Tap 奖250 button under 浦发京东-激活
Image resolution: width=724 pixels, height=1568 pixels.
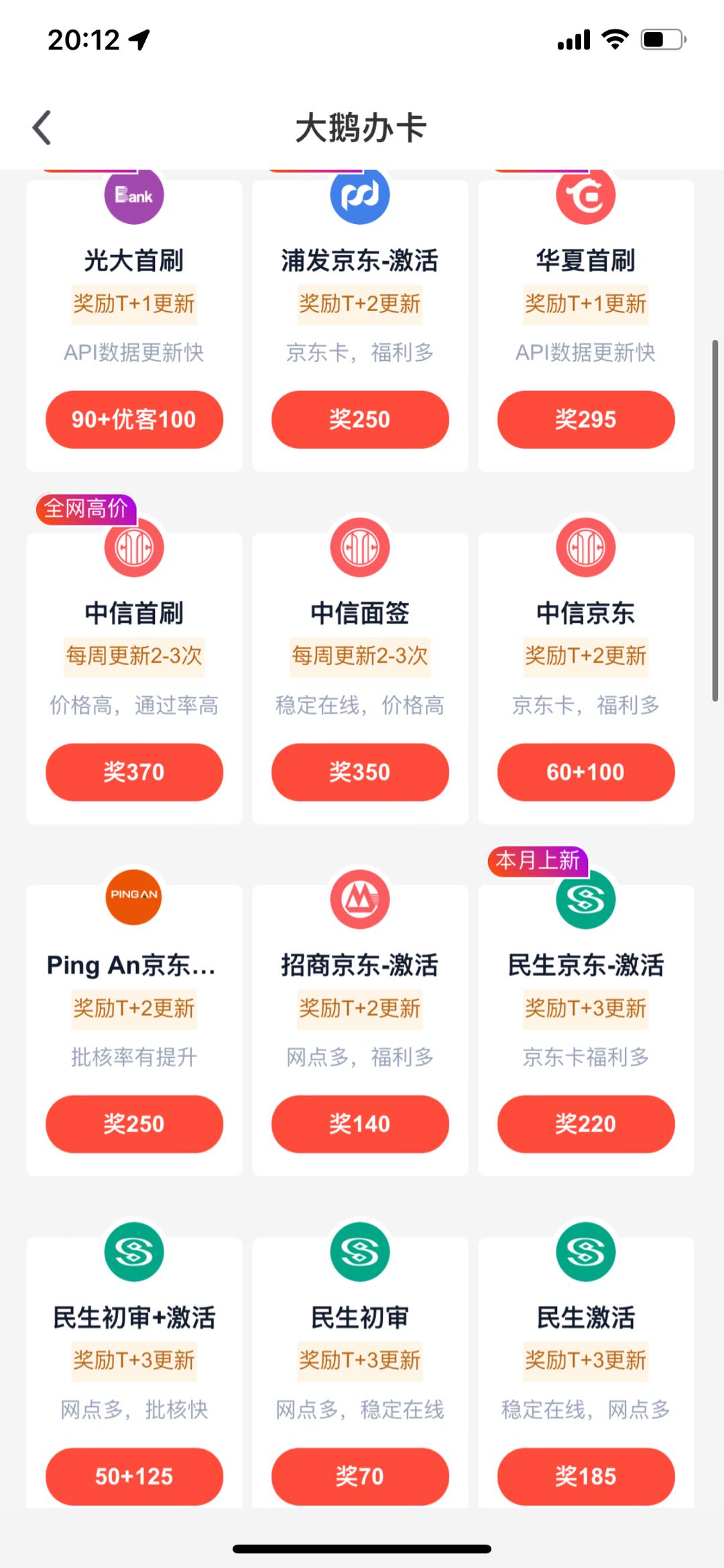(360, 420)
